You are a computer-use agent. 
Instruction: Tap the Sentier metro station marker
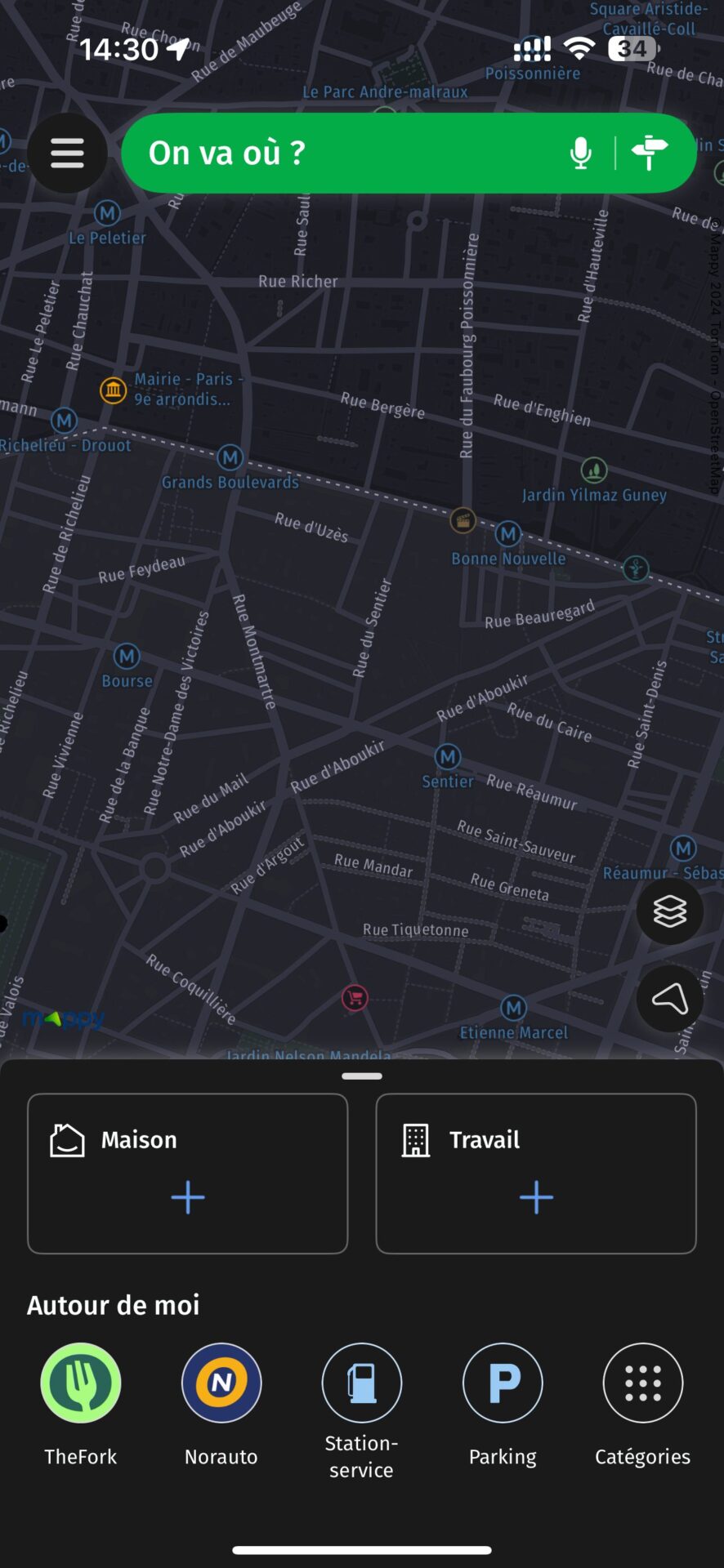pyautogui.click(x=448, y=757)
